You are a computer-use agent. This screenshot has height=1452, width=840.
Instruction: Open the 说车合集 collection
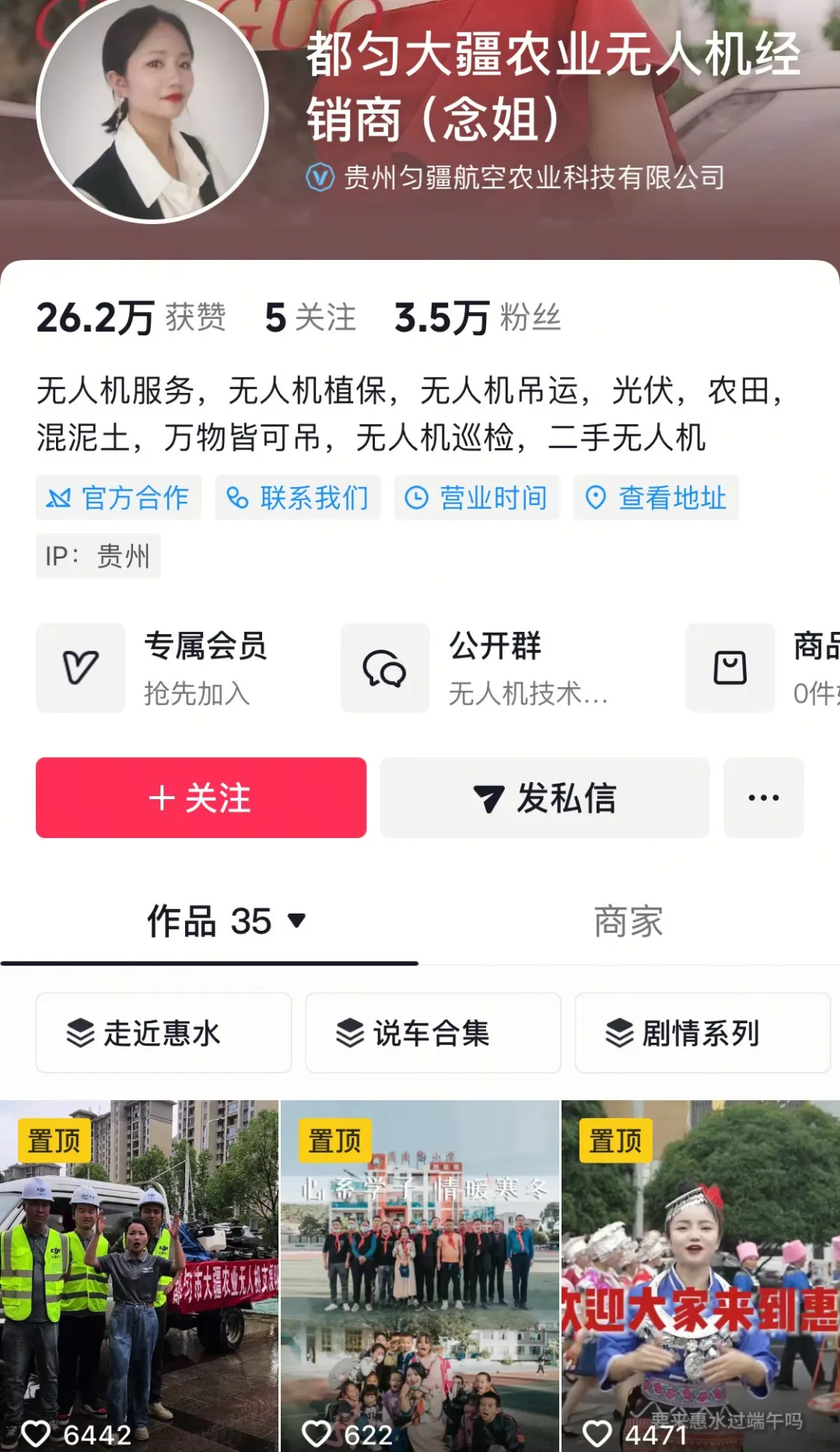[x=432, y=1033]
